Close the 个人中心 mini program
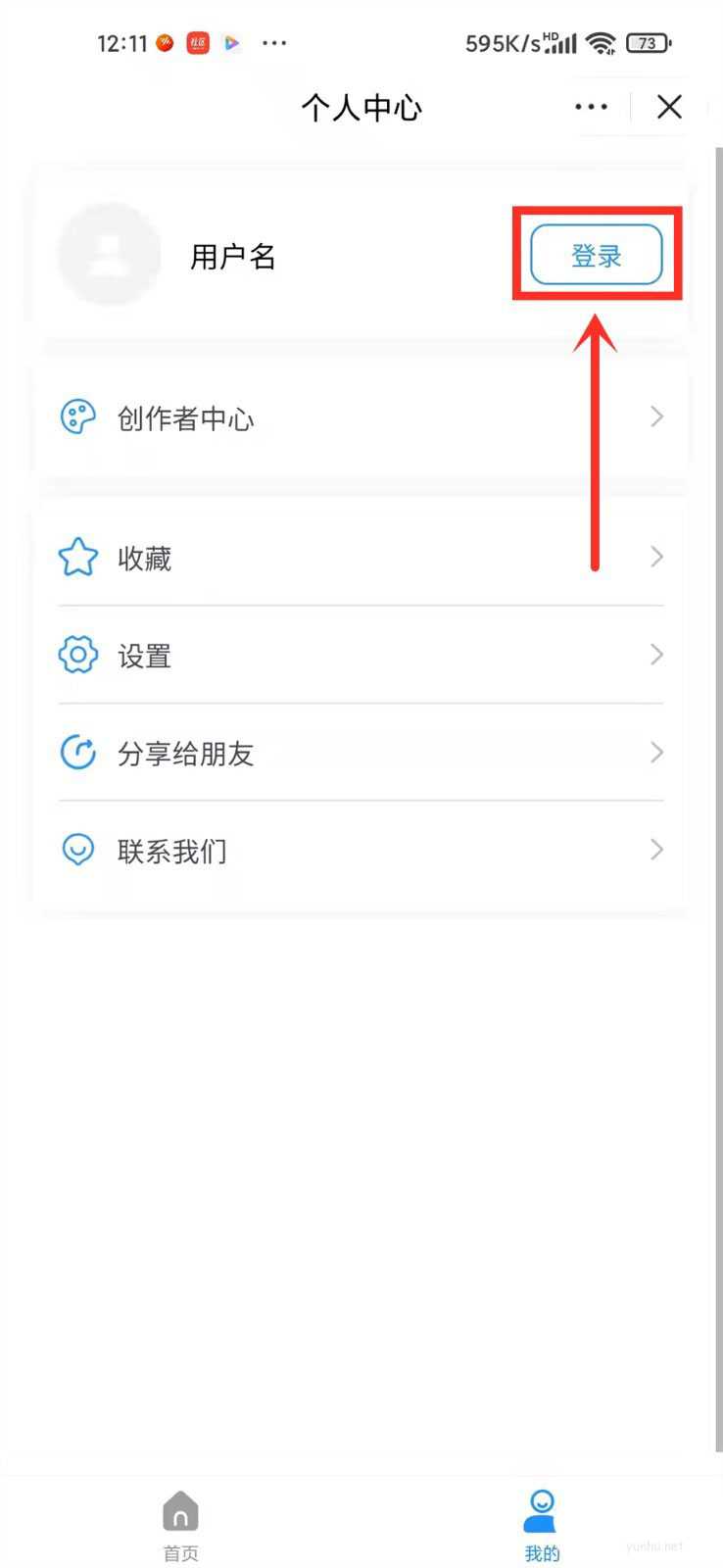Screen dimensions: 723x1568 [669, 107]
